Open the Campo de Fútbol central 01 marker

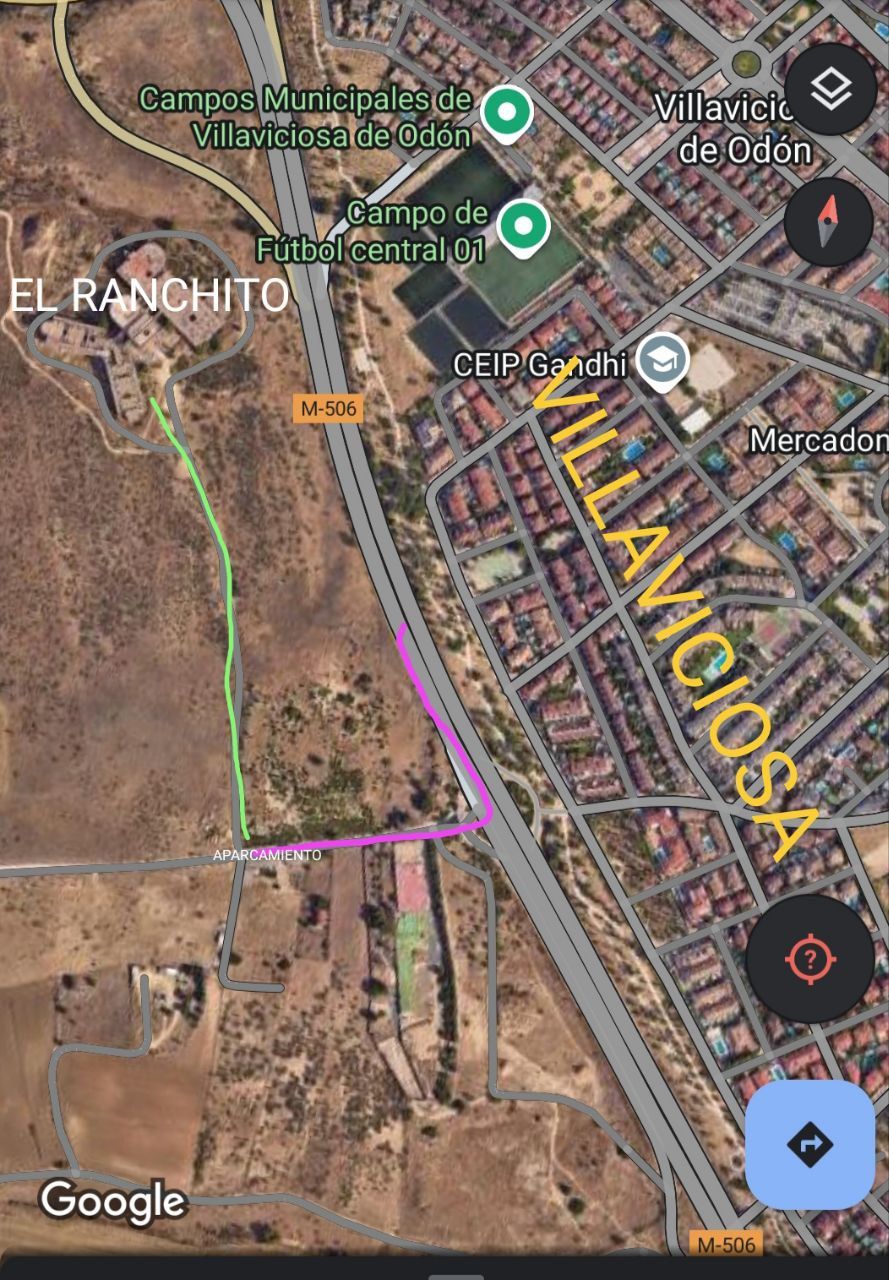point(521,226)
